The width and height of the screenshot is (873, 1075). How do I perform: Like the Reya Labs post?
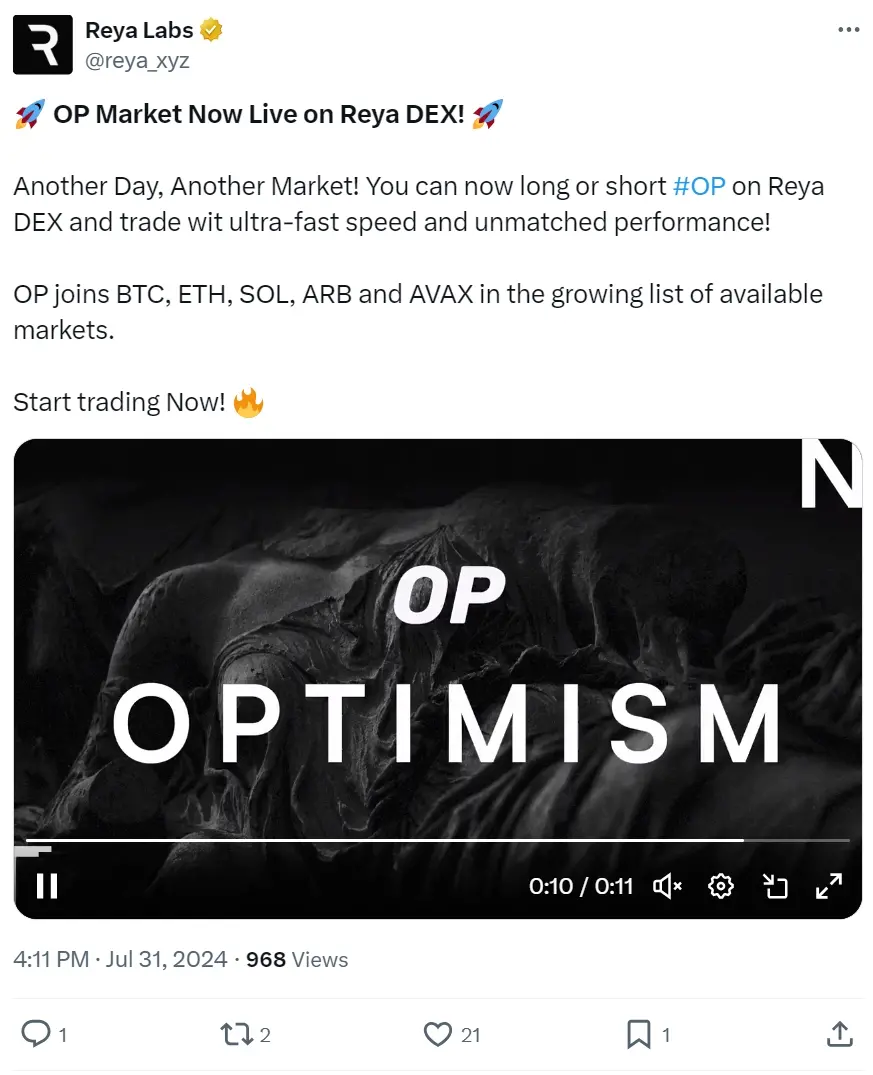click(x=438, y=1034)
